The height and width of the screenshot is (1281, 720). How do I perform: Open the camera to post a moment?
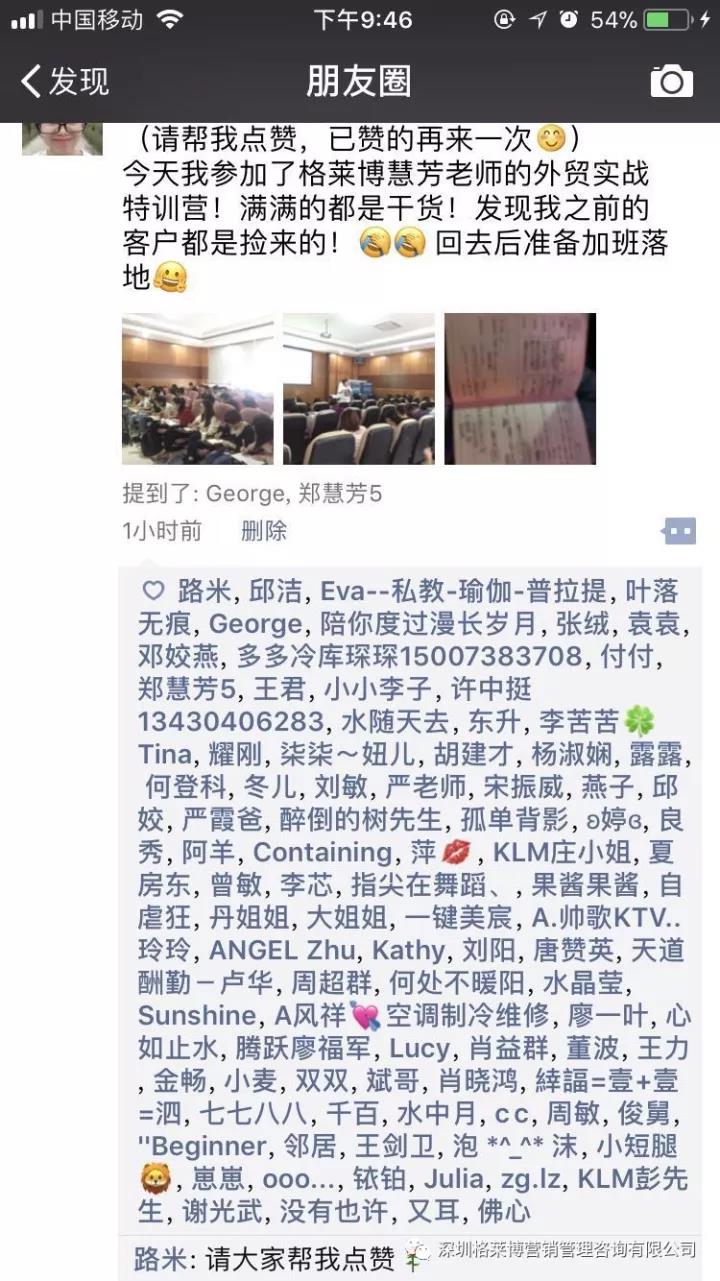click(671, 81)
